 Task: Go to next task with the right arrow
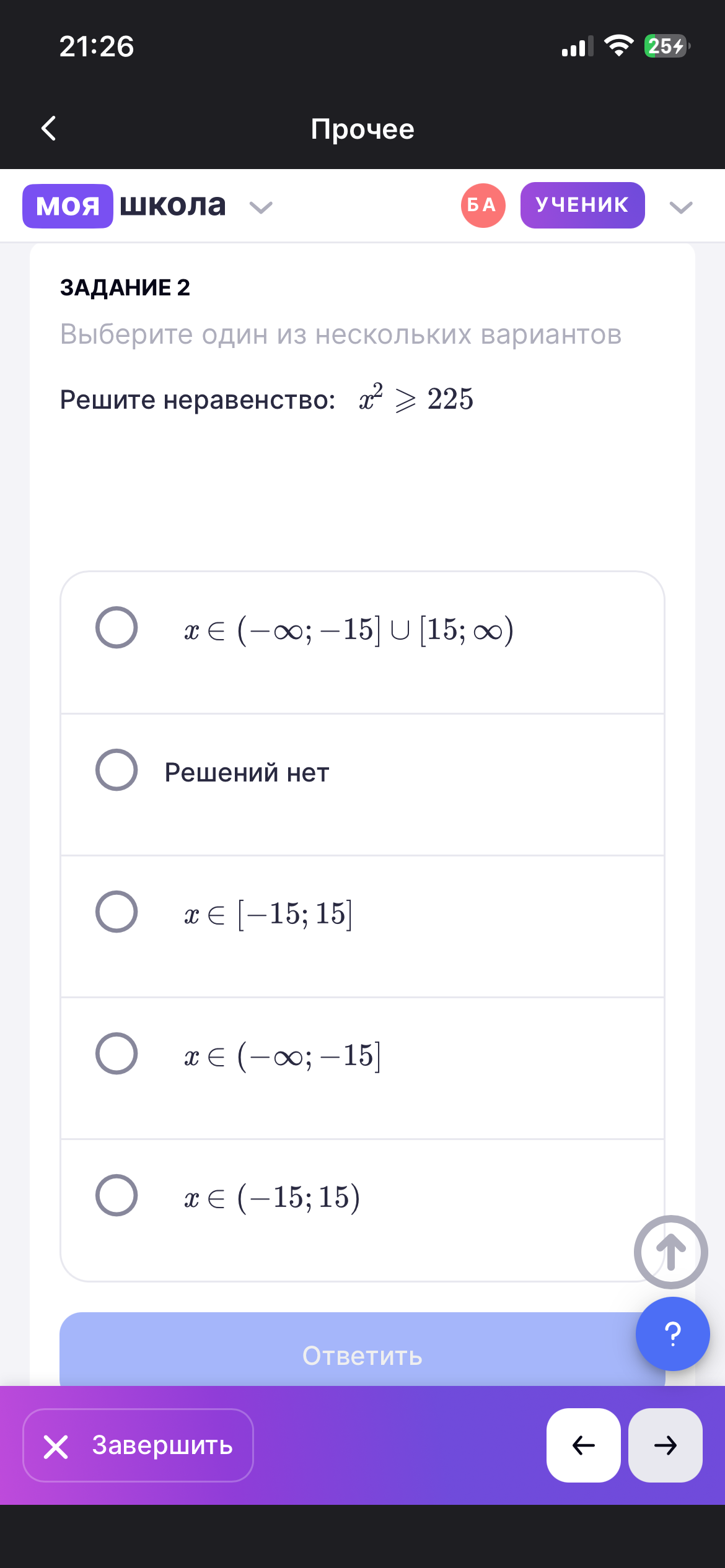664,1447
